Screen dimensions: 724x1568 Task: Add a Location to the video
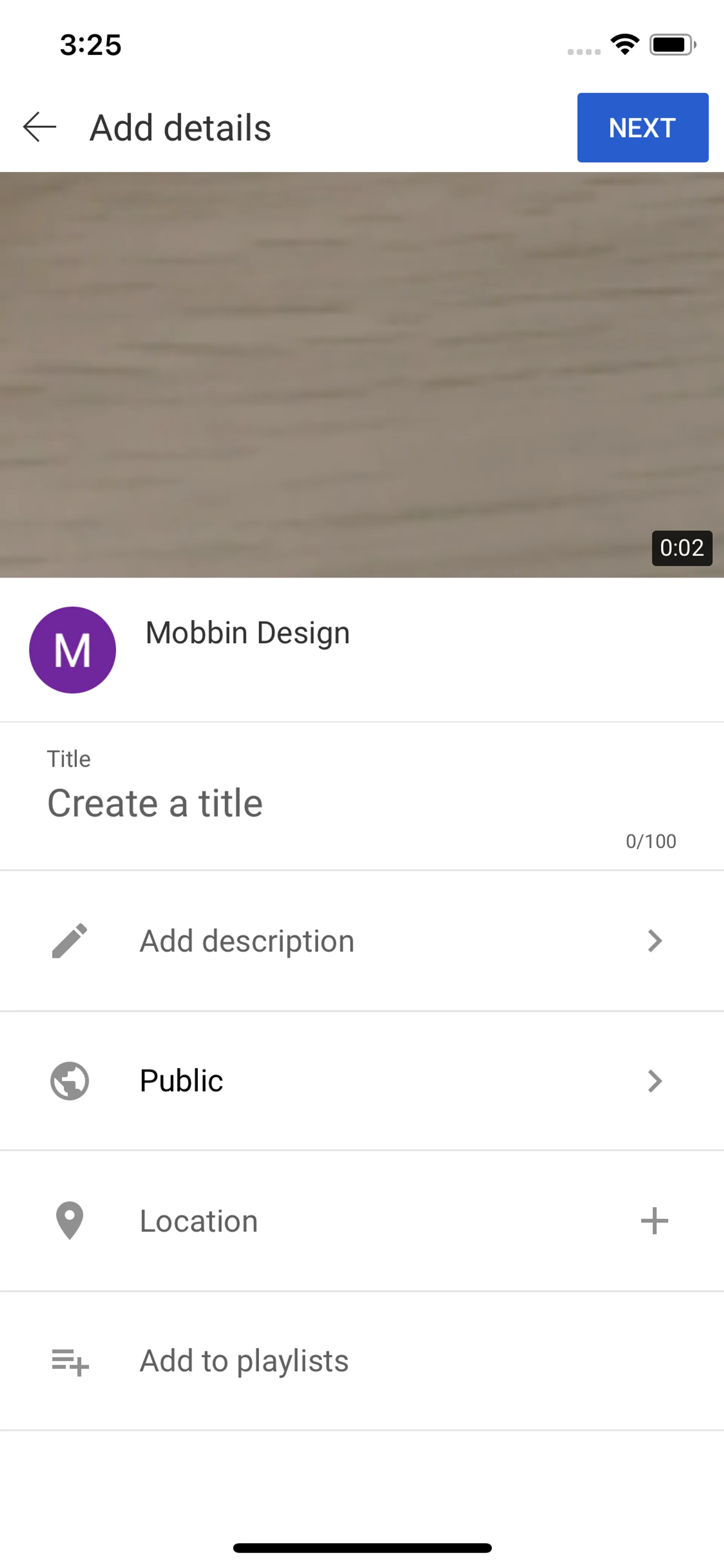(362, 1221)
